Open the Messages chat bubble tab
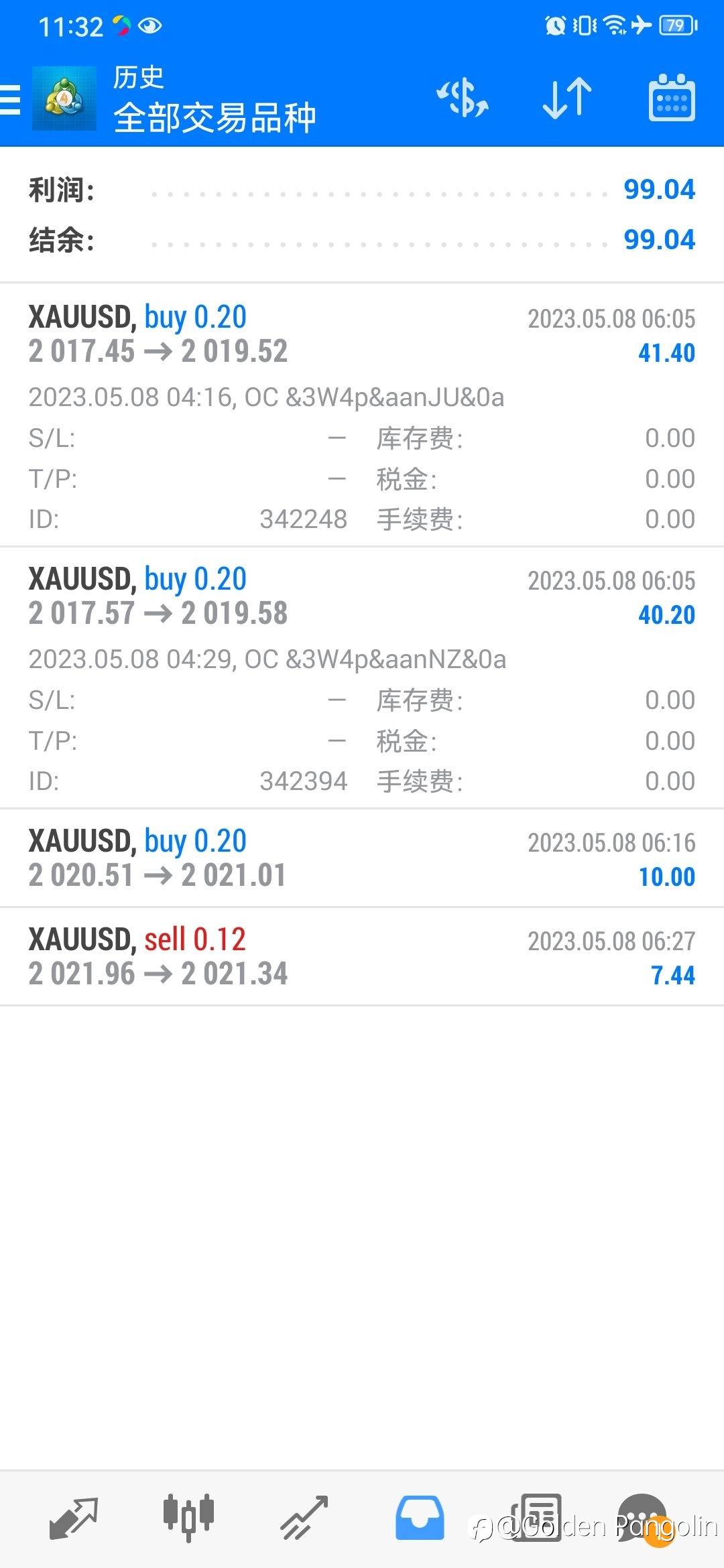 pyautogui.click(x=643, y=1519)
